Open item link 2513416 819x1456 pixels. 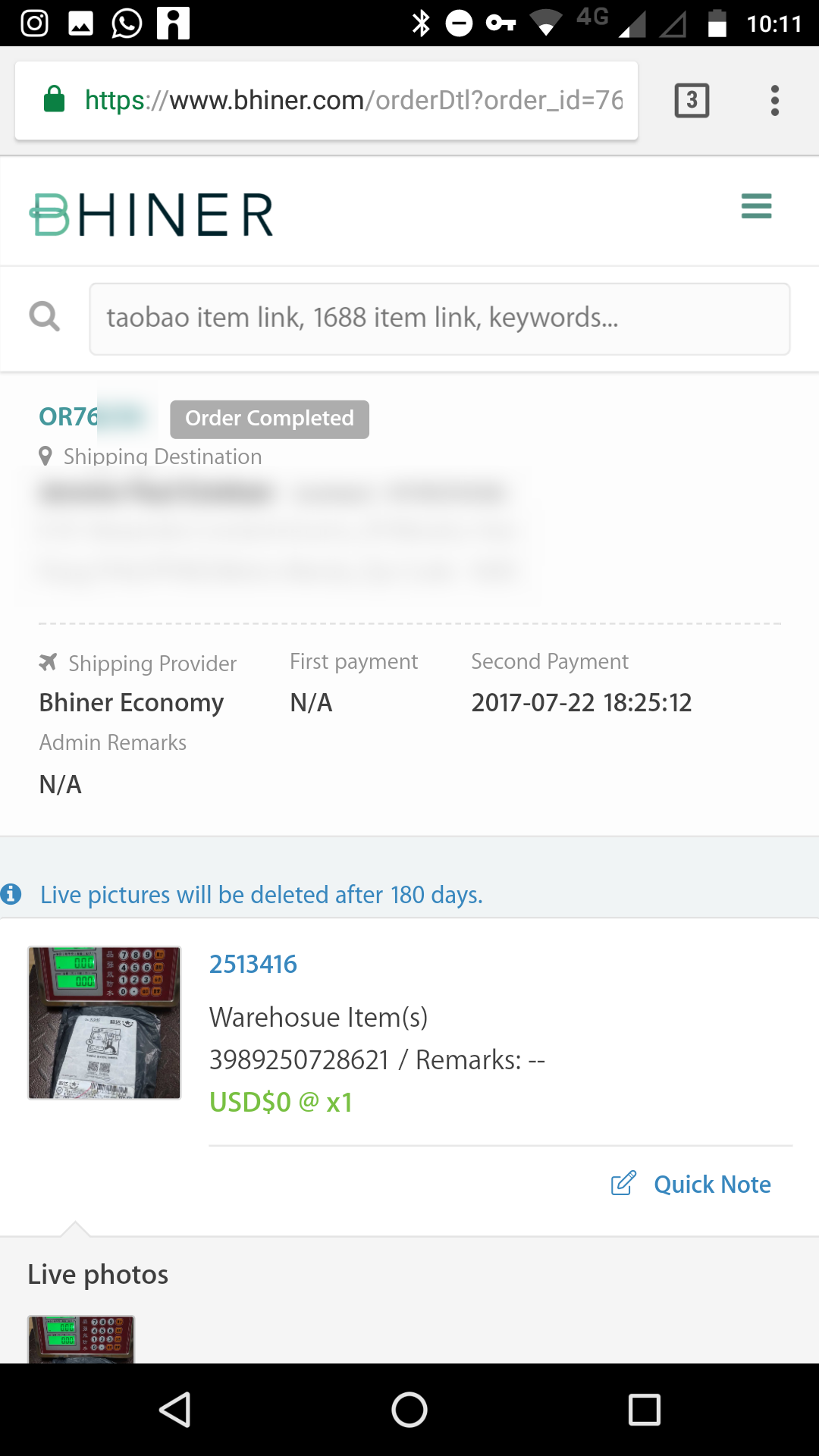(253, 965)
